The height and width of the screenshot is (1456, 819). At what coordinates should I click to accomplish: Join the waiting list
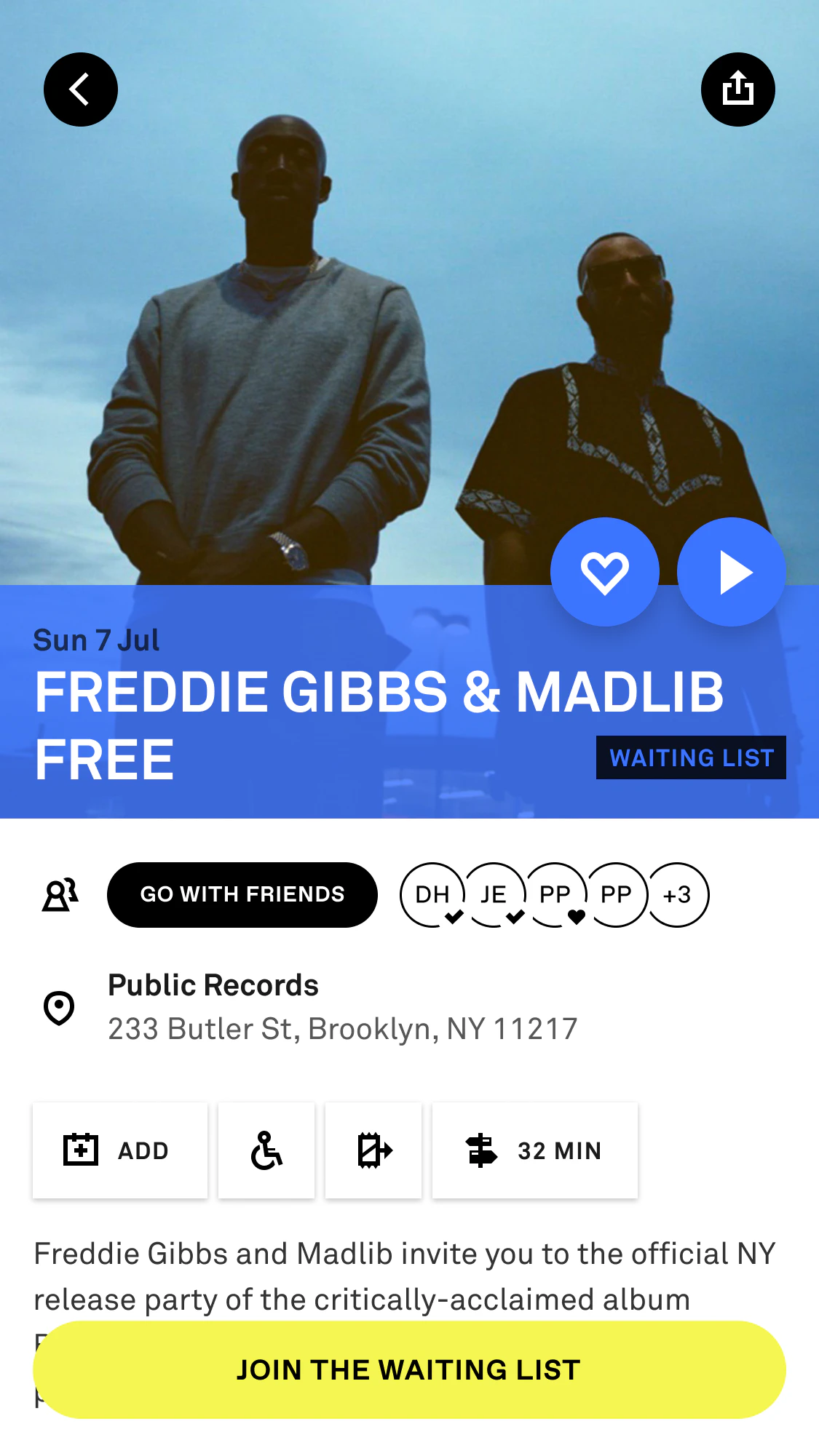409,1369
